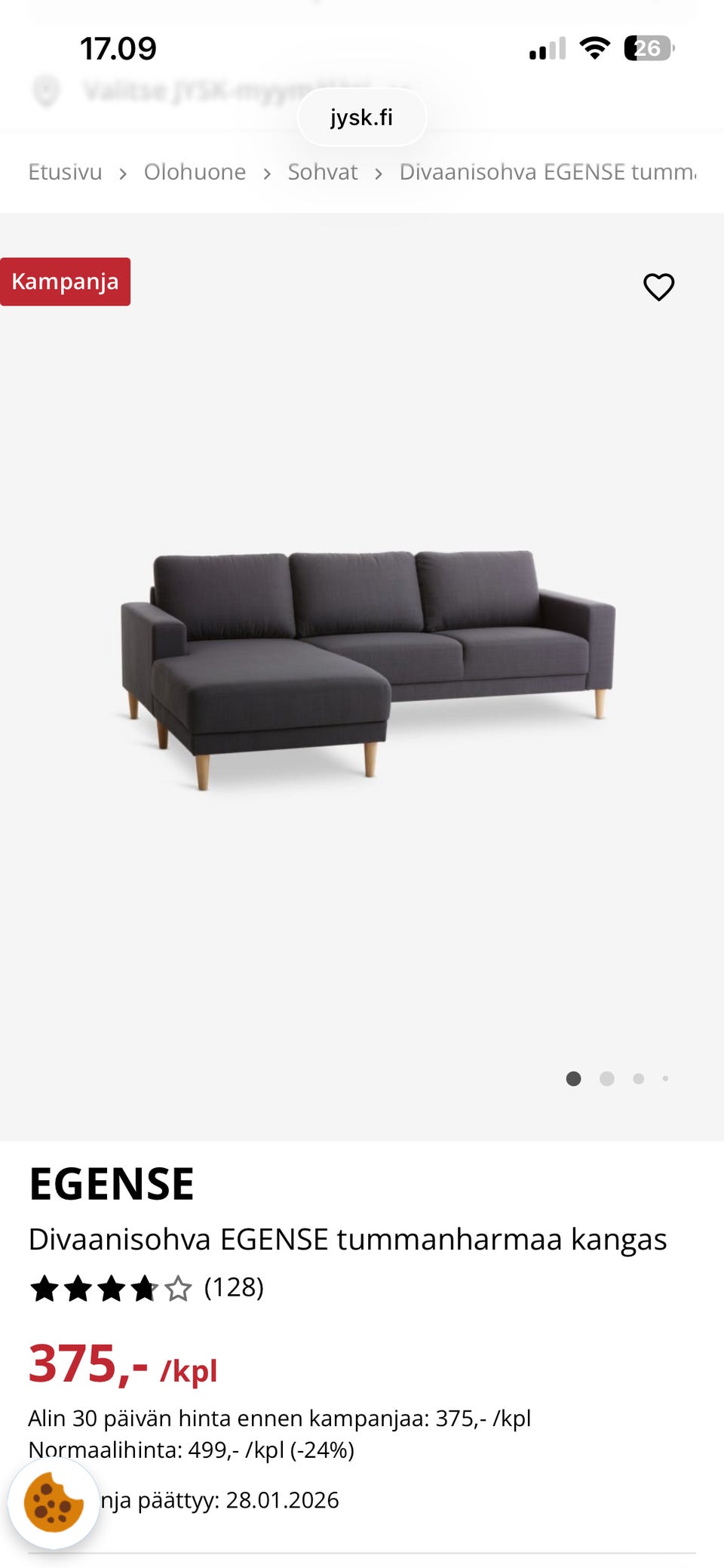The image size is (724, 1568).
Task: Open the EGENSE sofa product photo
Action: pos(368,667)
